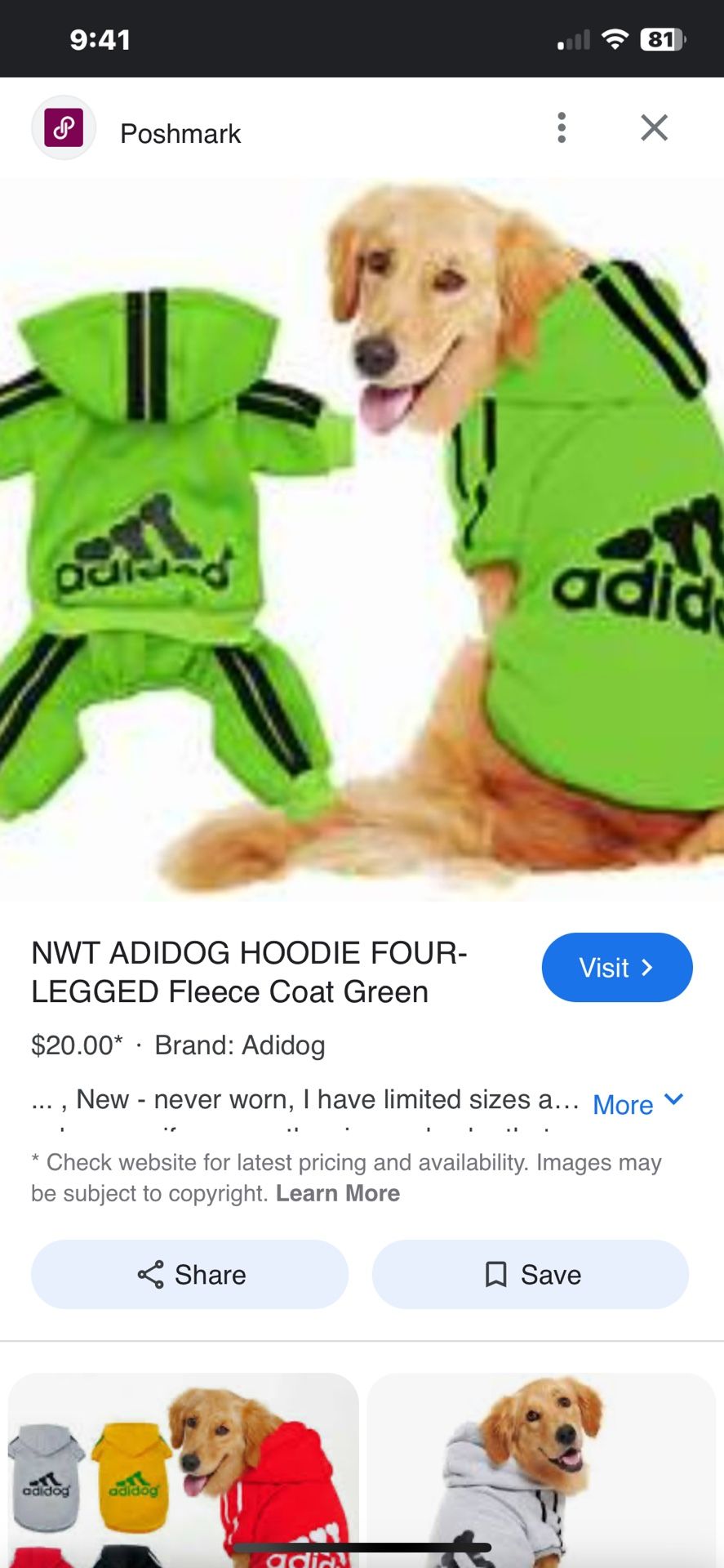Share this Adidog hoodie result

tap(189, 1274)
